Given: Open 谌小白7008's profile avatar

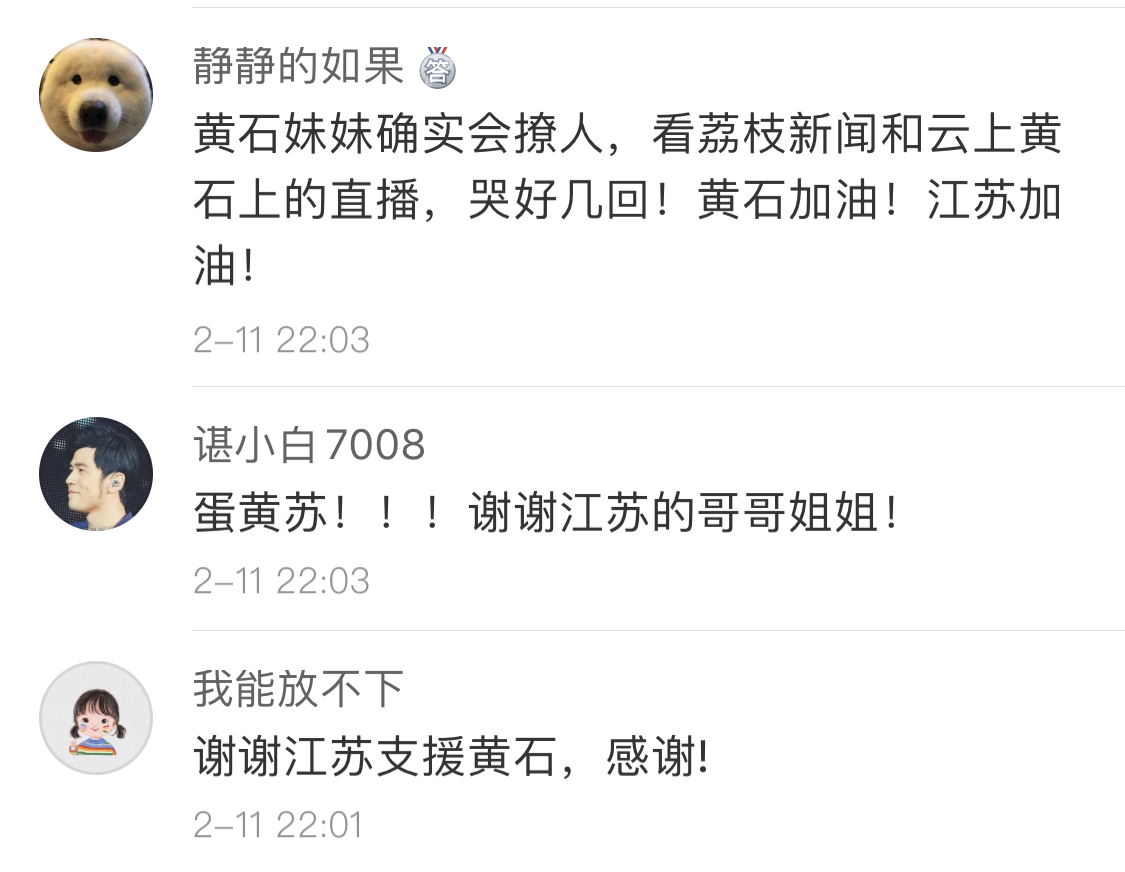Looking at the screenshot, I should pos(96,474).
